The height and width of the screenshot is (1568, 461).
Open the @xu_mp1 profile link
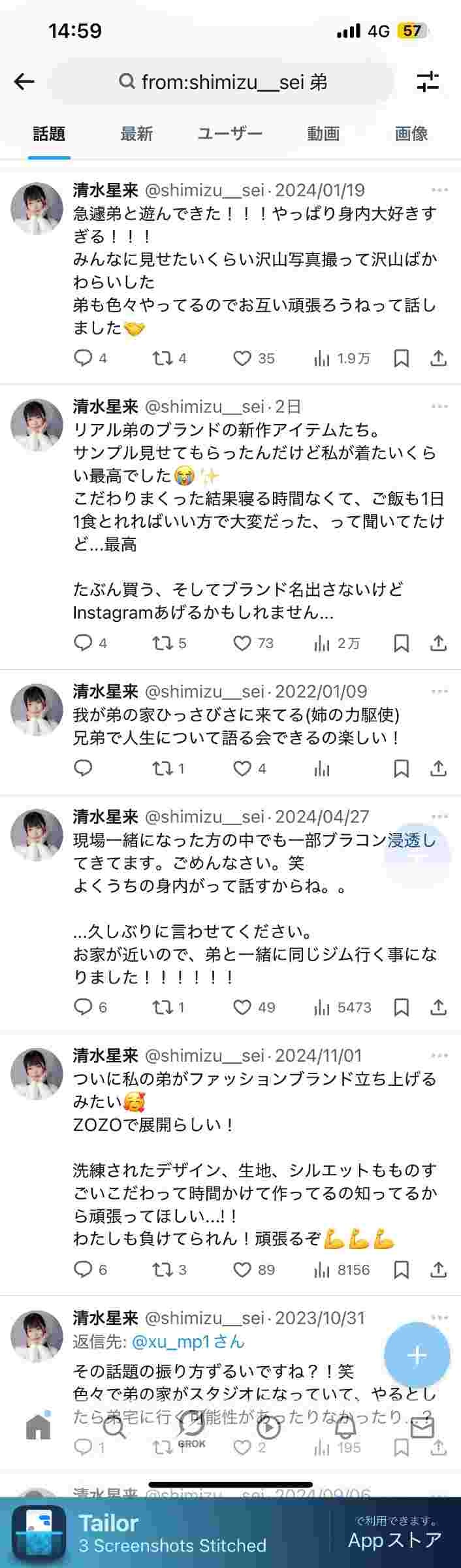point(188,1341)
